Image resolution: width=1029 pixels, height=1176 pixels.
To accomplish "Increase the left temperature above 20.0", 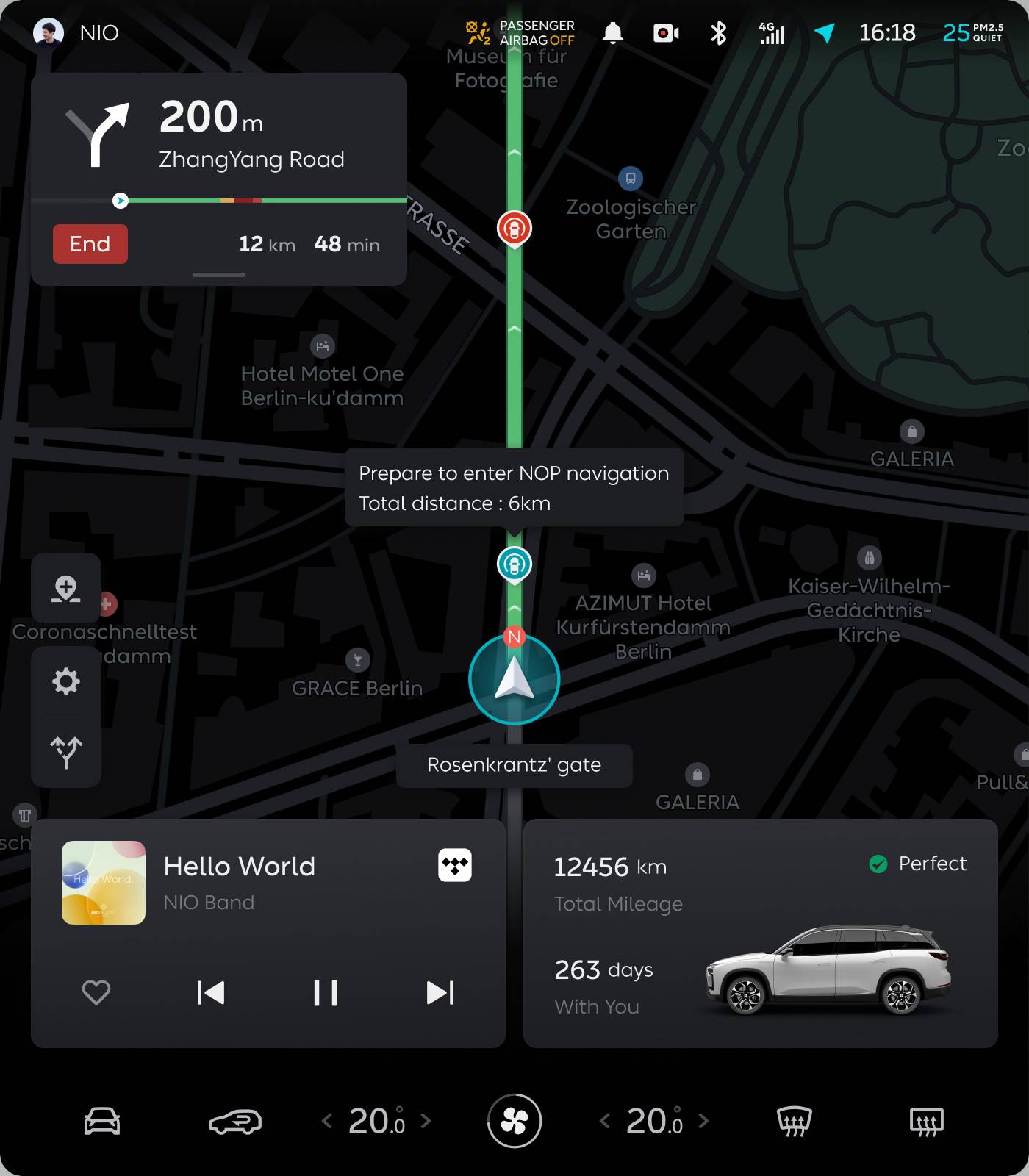I will [426, 1121].
